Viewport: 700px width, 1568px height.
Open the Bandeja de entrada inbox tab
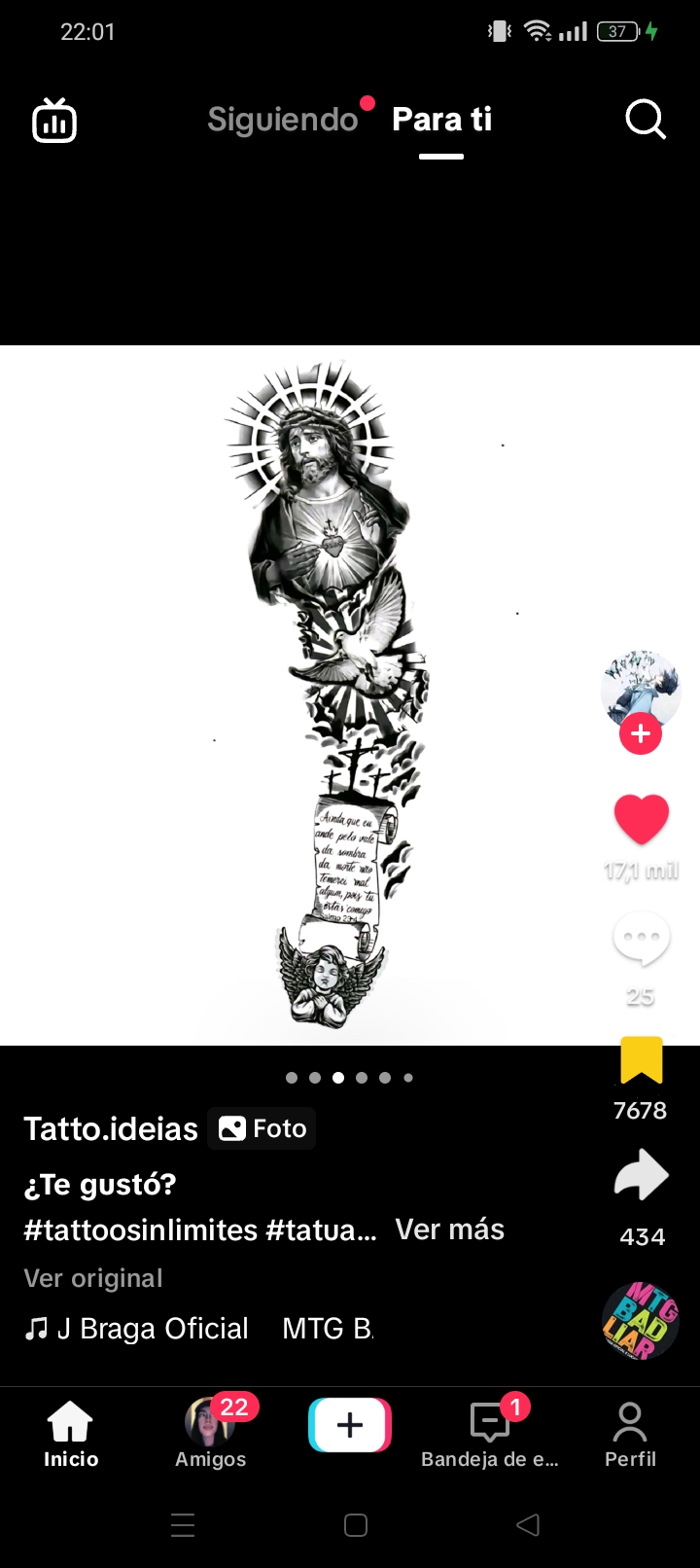point(490,1433)
